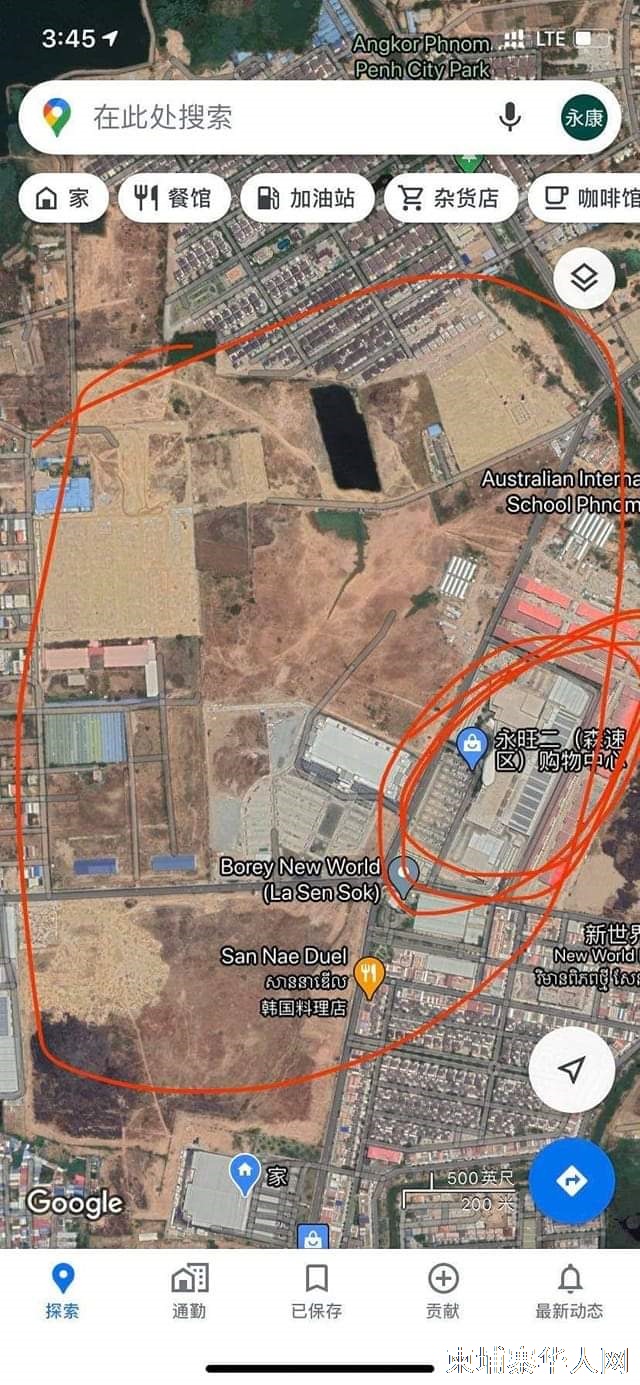Open the map layers button
Image resolution: width=640 pixels, height=1385 pixels.
click(x=584, y=278)
